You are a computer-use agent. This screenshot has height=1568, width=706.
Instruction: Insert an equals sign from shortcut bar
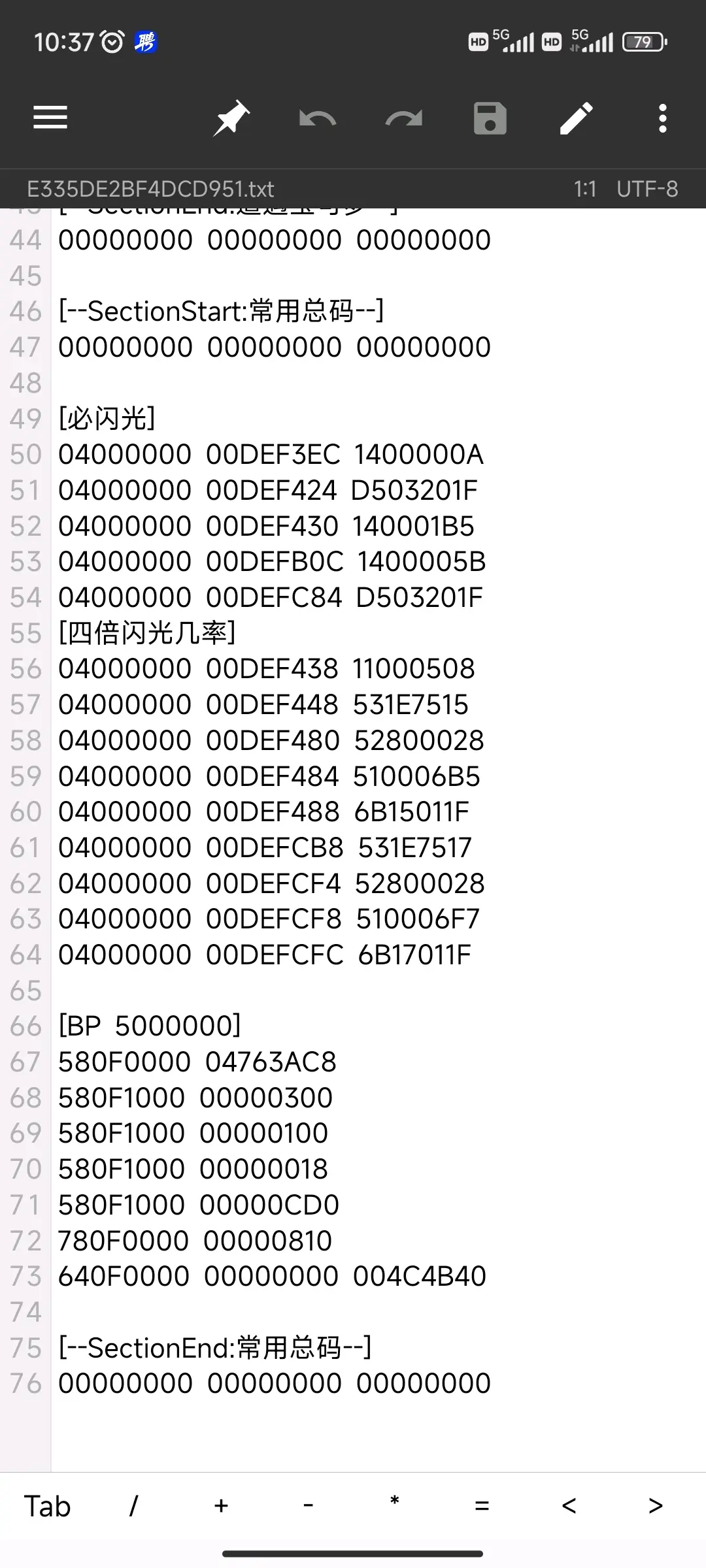[482, 1506]
